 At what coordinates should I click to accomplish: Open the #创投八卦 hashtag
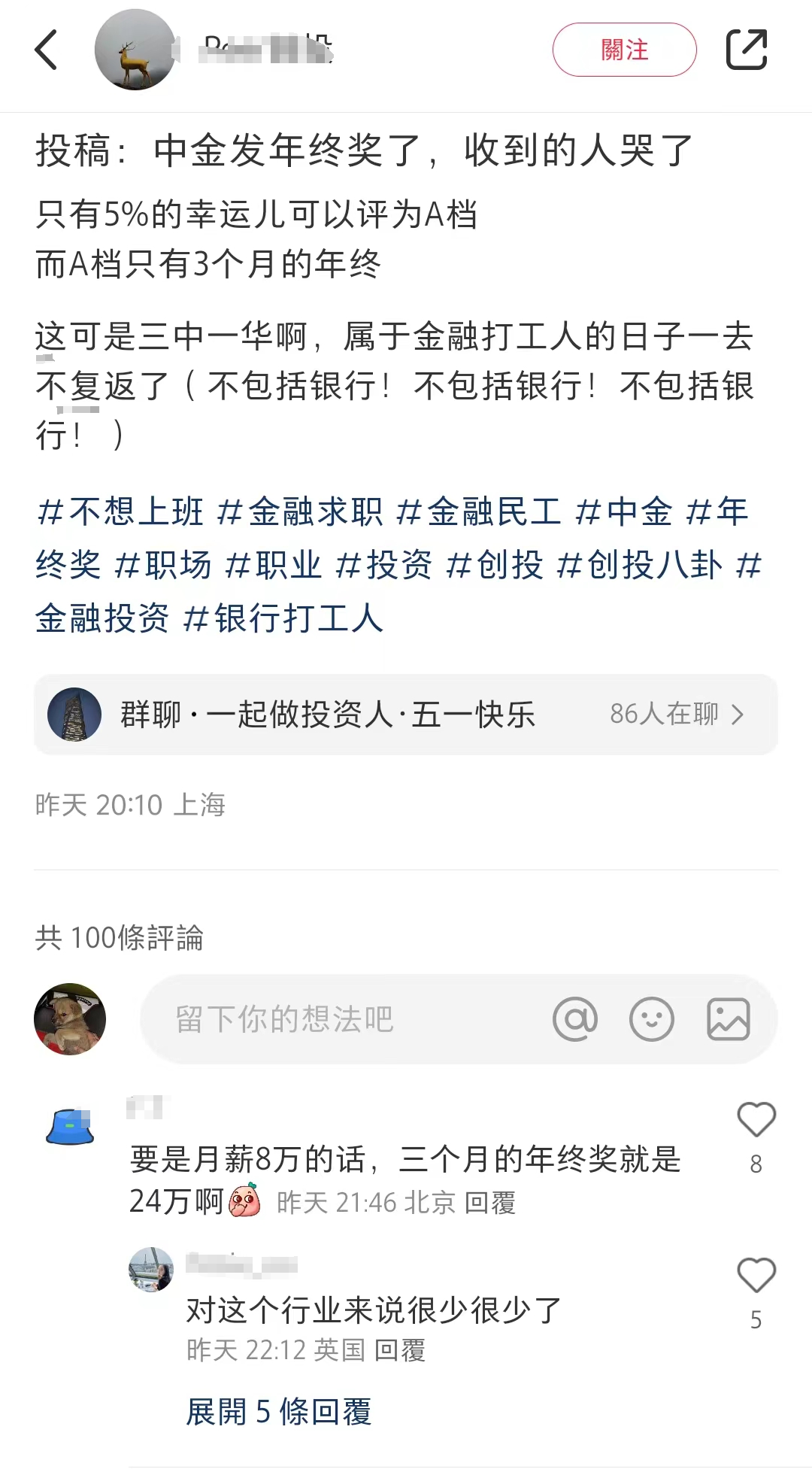click(639, 565)
